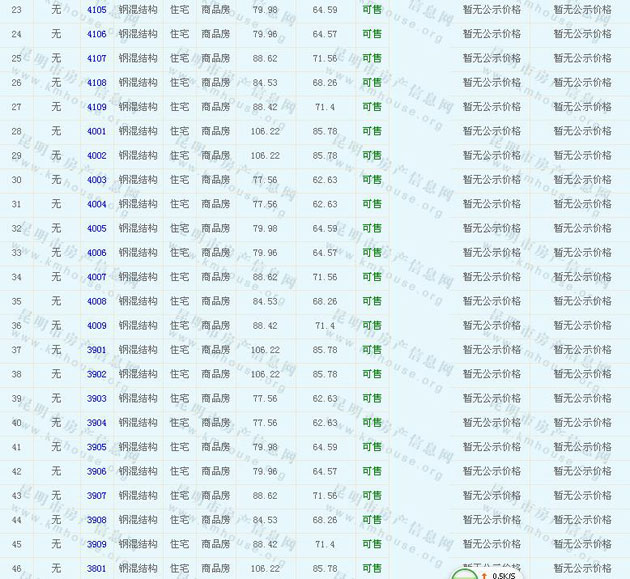Open room 3902 details

pos(97,374)
